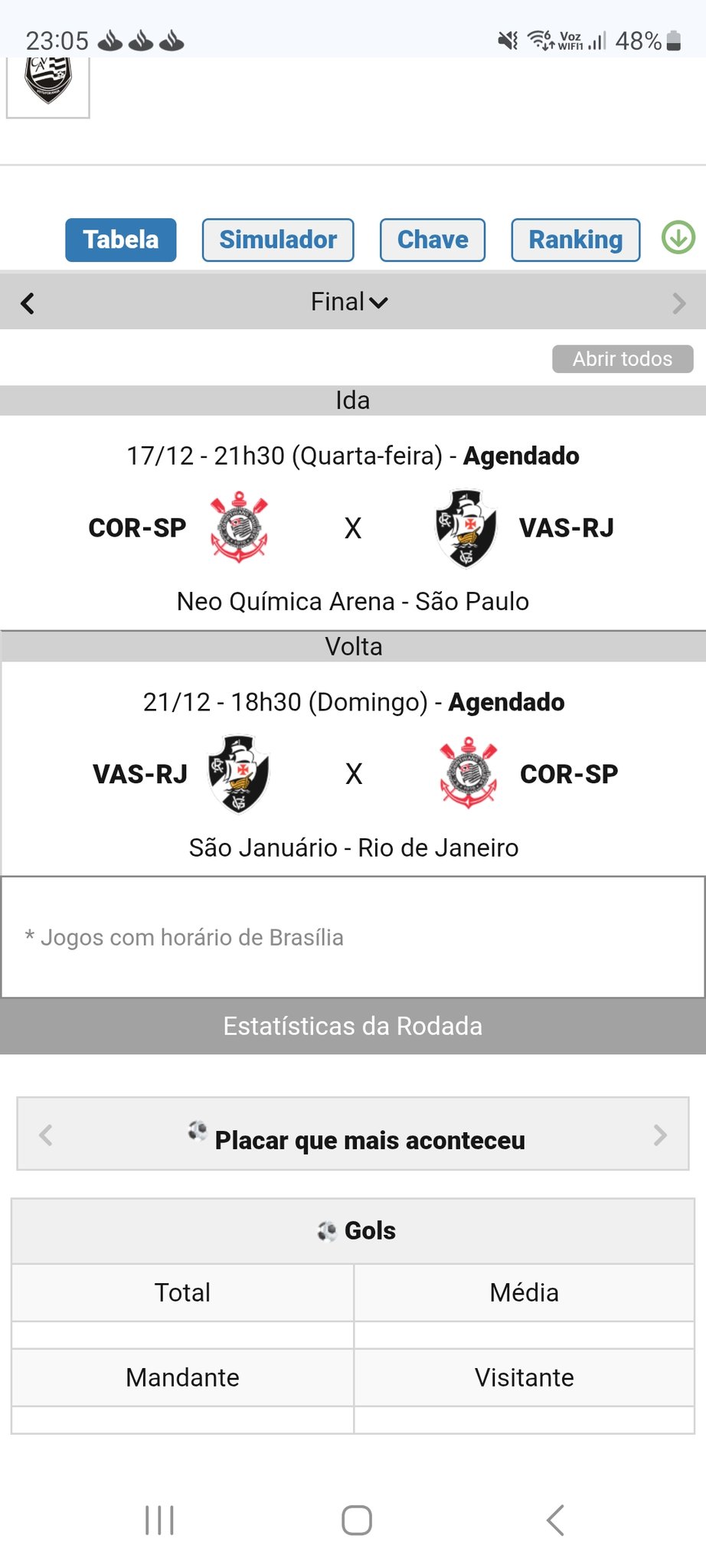Show previous statistic before Placar que mais aconteceu

46,1135
